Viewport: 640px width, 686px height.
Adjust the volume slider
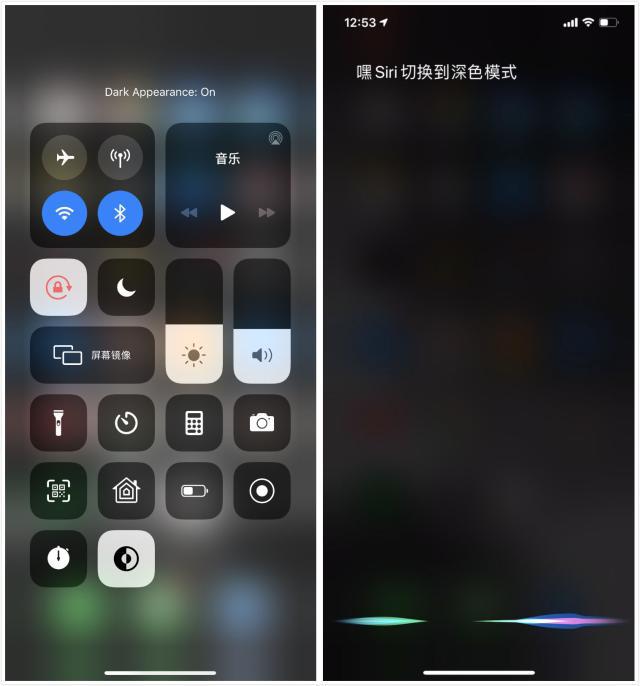pos(262,320)
